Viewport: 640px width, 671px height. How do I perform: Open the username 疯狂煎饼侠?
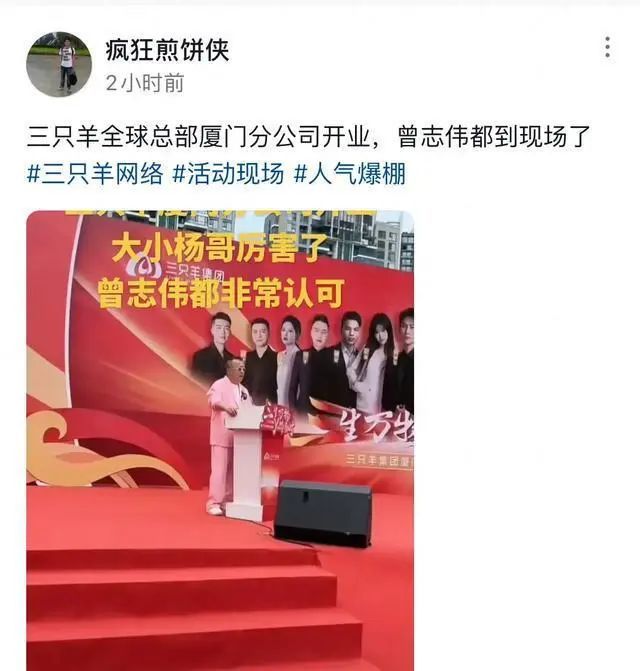click(167, 48)
